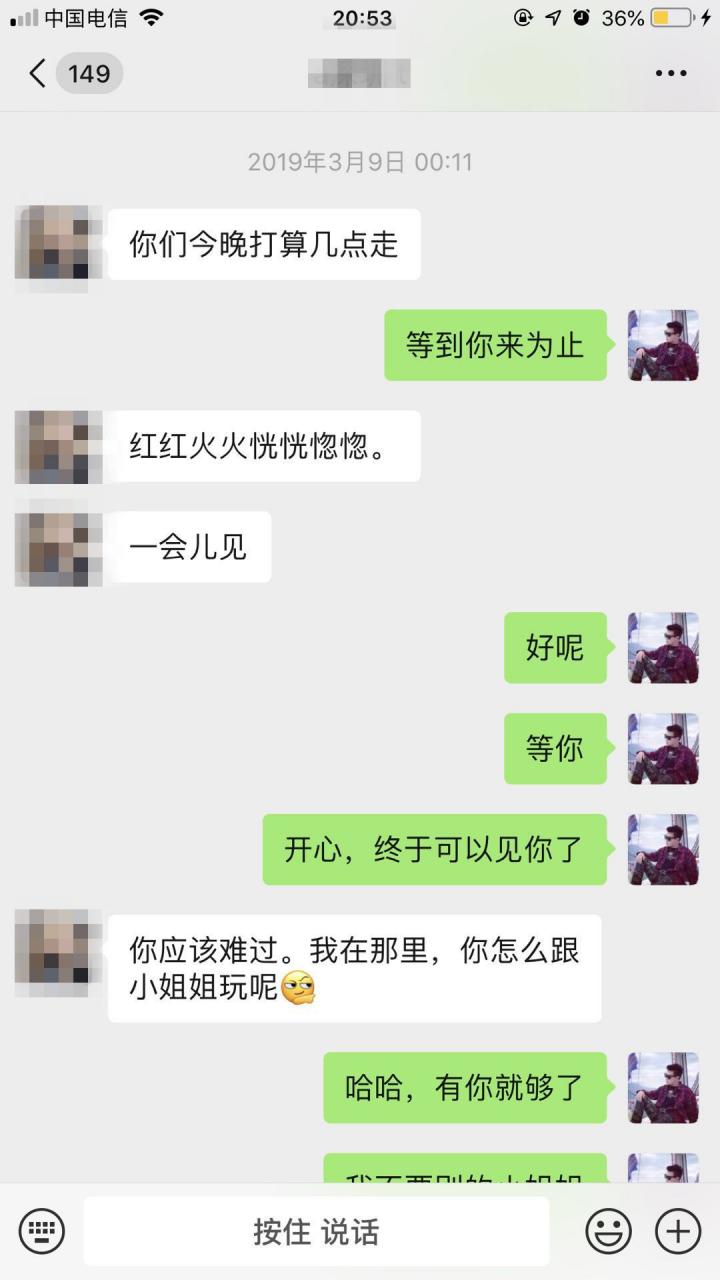Screen dimensions: 720x1280
Task: Tap the green bubble 开心，终于可以见你了
Action: pos(434,849)
